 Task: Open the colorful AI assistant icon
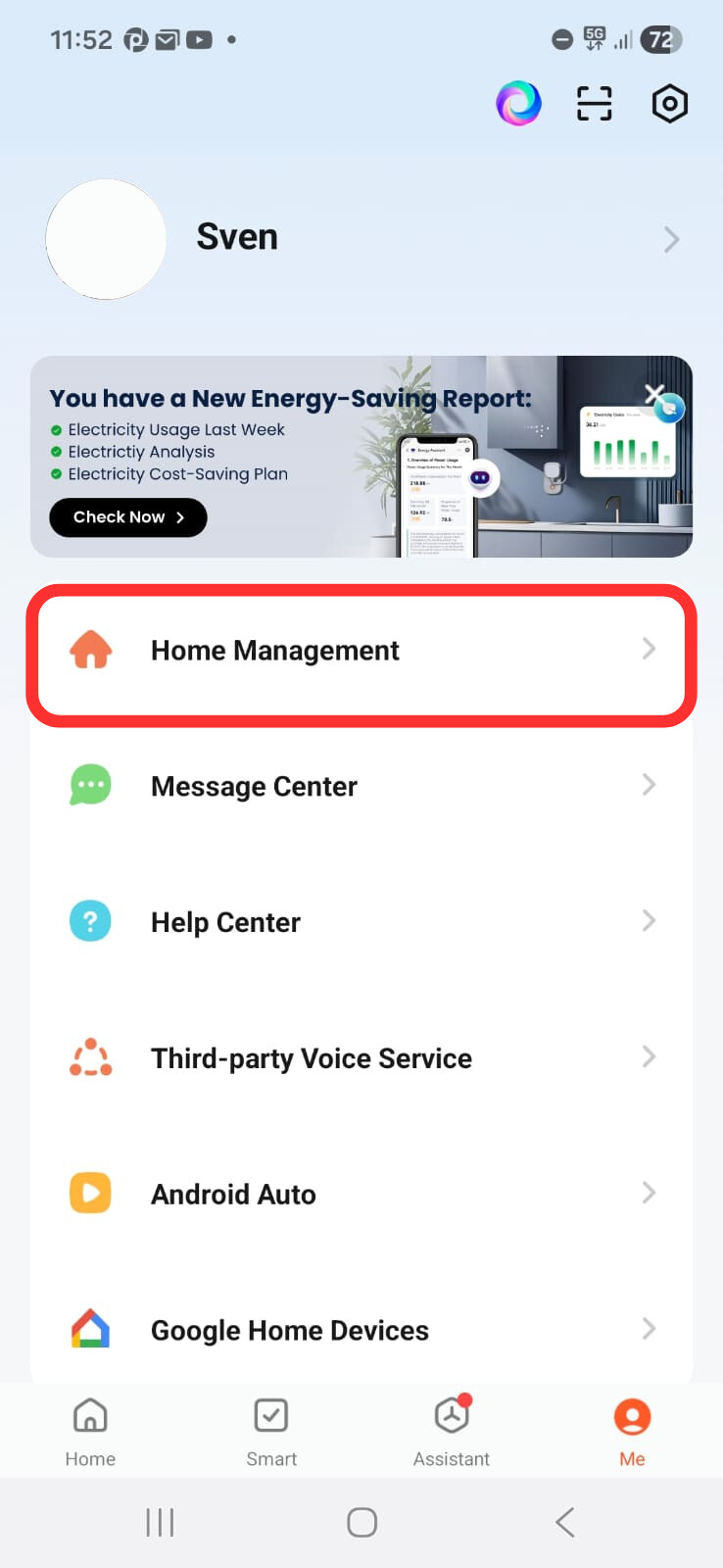[x=518, y=103]
